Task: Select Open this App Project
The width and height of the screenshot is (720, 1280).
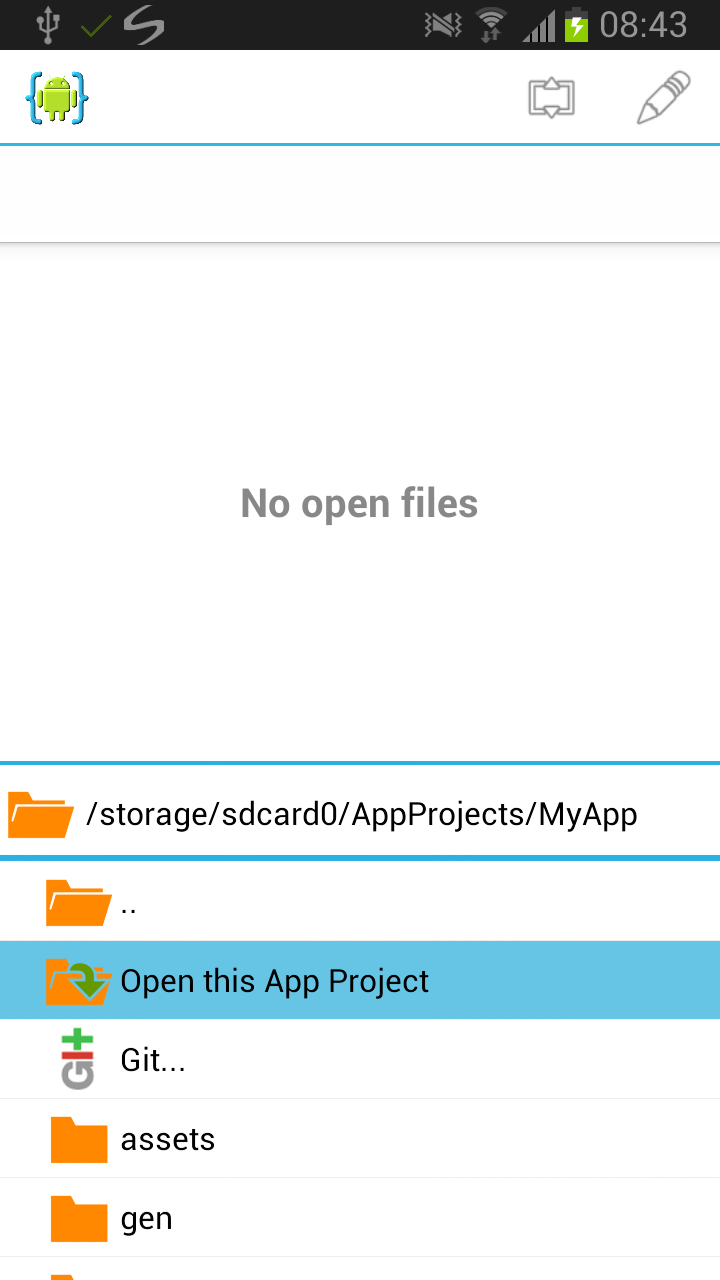Action: (x=360, y=980)
